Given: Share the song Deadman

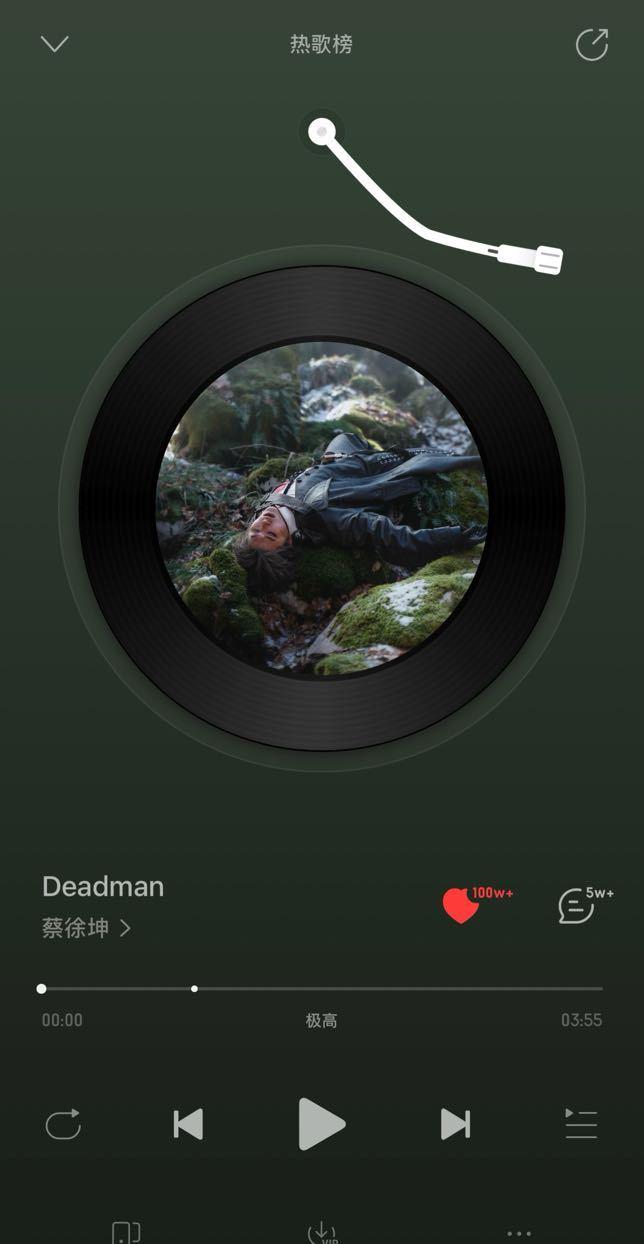Looking at the screenshot, I should point(592,45).
